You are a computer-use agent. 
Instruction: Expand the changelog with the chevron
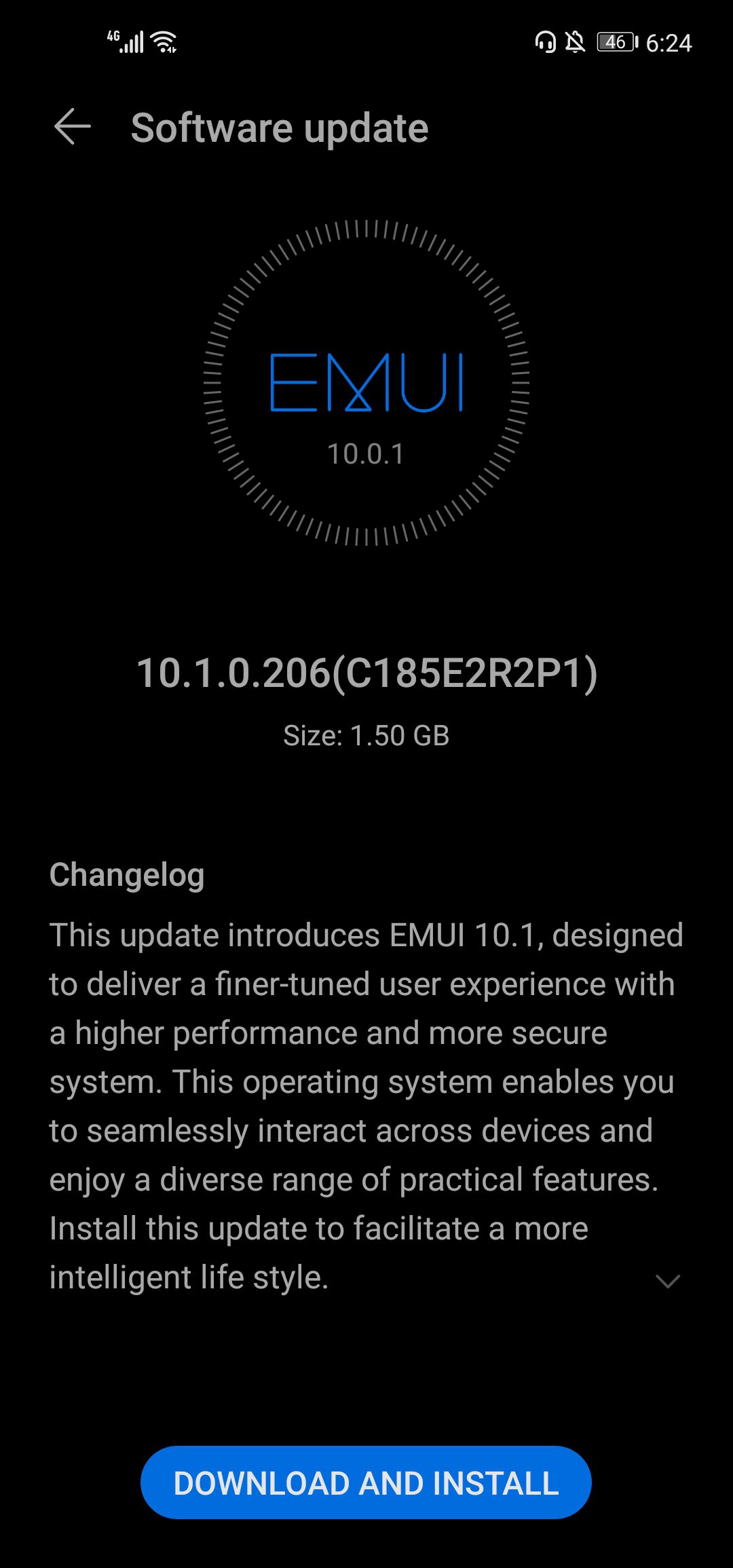pos(668,1281)
